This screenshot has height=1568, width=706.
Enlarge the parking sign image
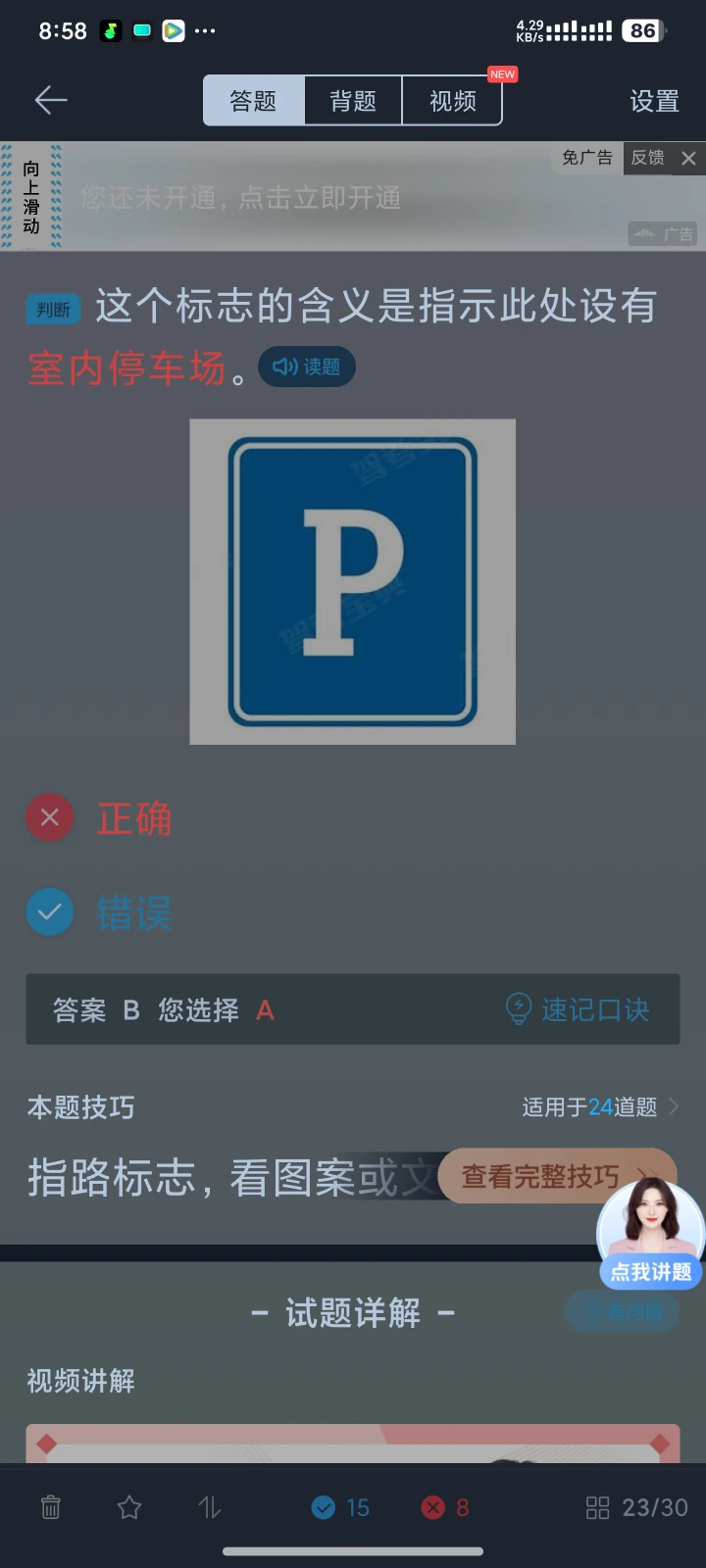(352, 581)
